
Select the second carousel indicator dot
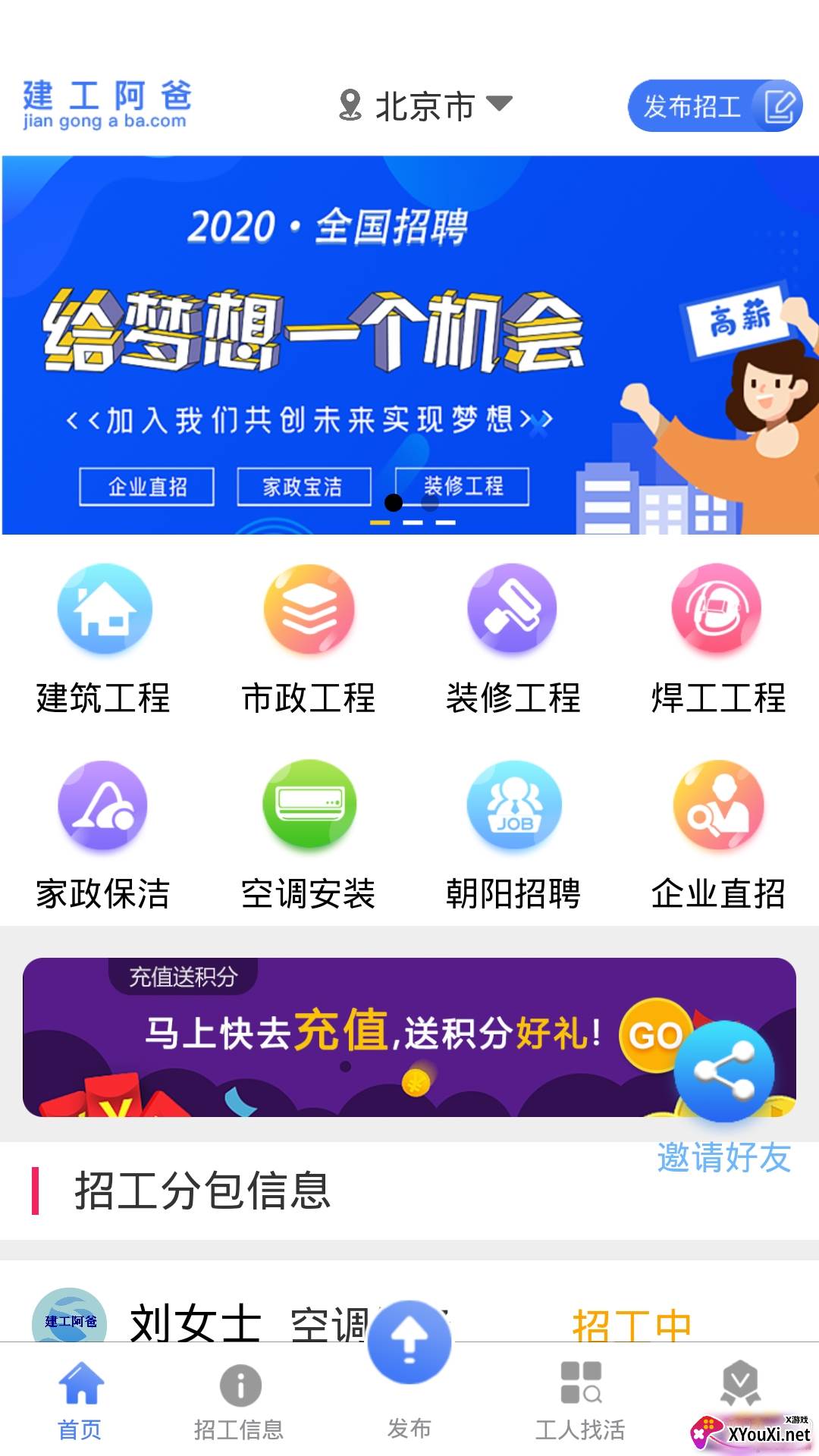point(413,522)
